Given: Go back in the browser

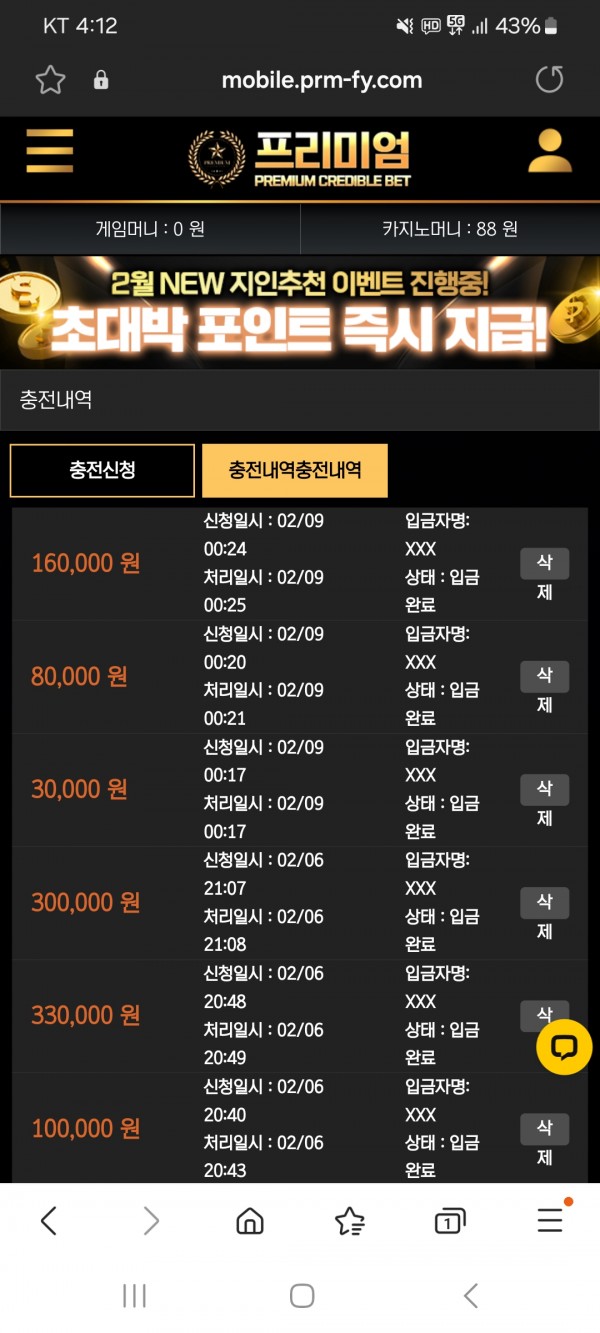Looking at the screenshot, I should click(48, 1220).
